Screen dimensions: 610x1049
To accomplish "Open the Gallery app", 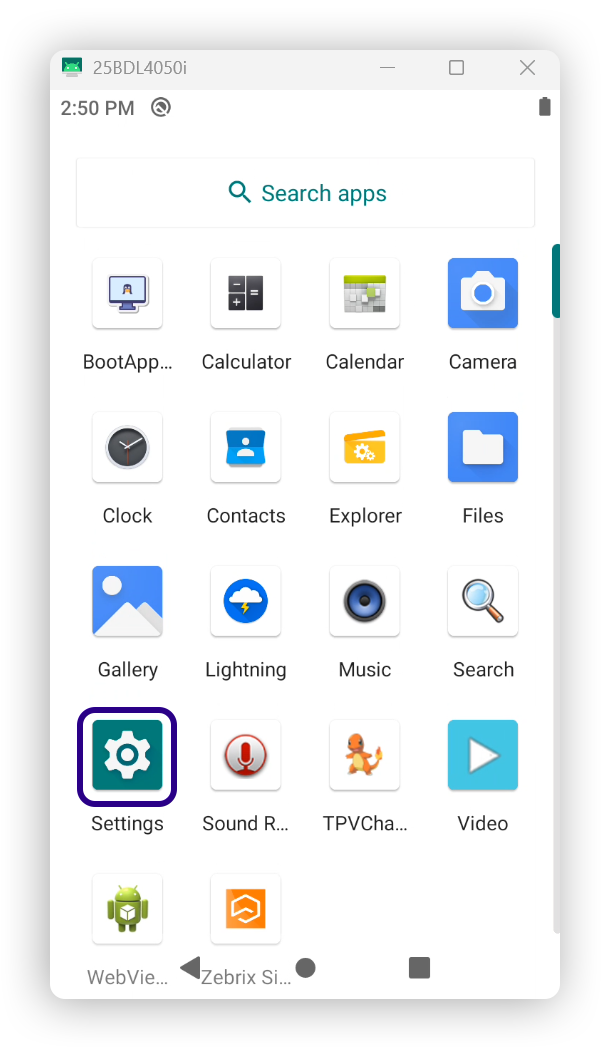I will click(x=127, y=601).
